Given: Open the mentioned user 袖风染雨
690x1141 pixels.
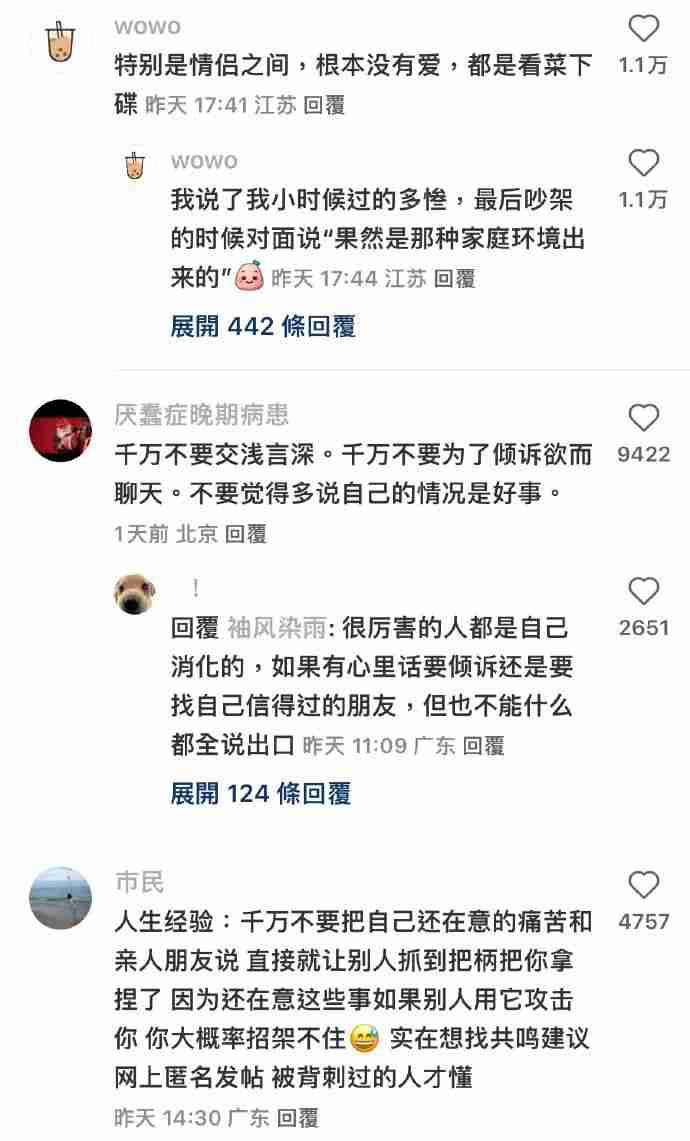Looking at the screenshot, I should click(x=275, y=628).
